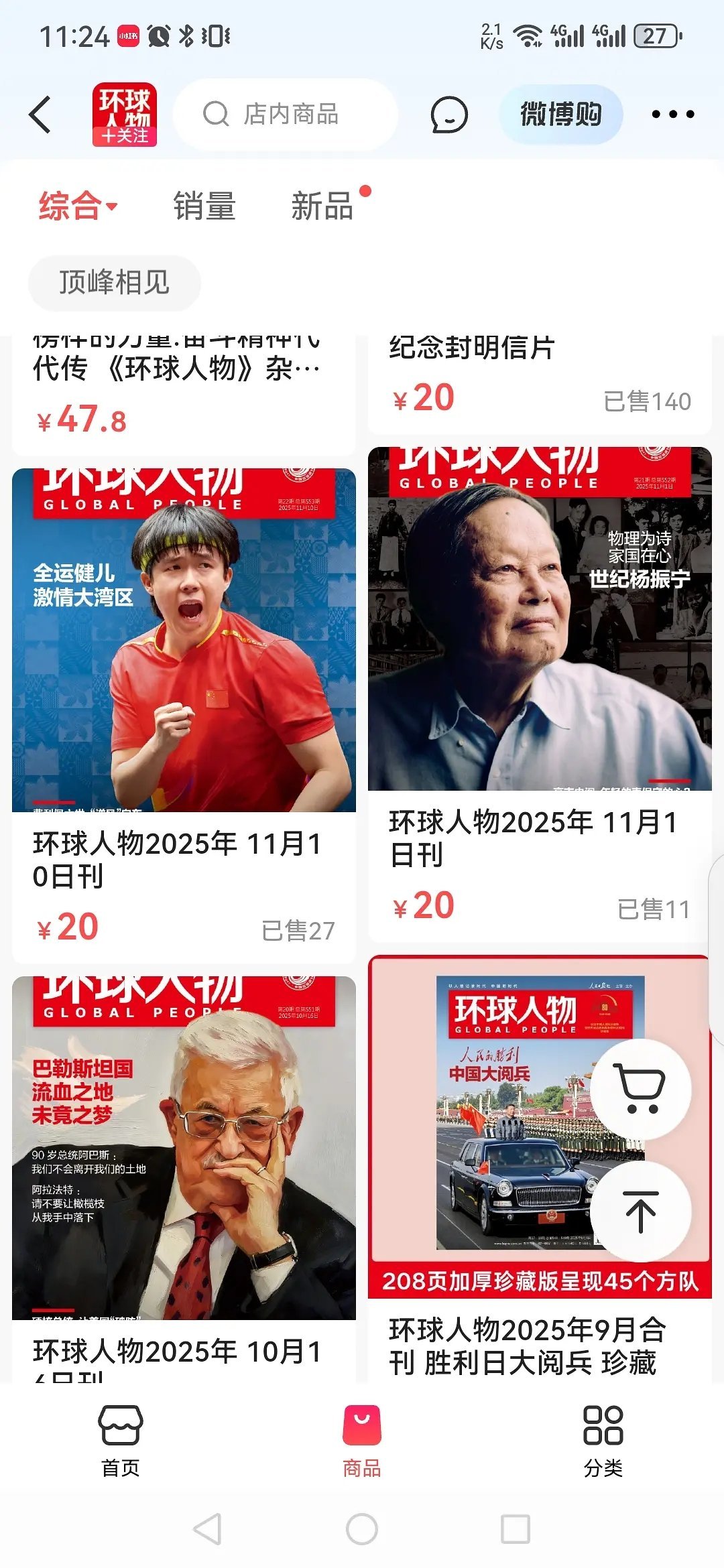Viewport: 724px width, 1568px height.
Task: Open the customer chat bubble icon
Action: coord(448,115)
